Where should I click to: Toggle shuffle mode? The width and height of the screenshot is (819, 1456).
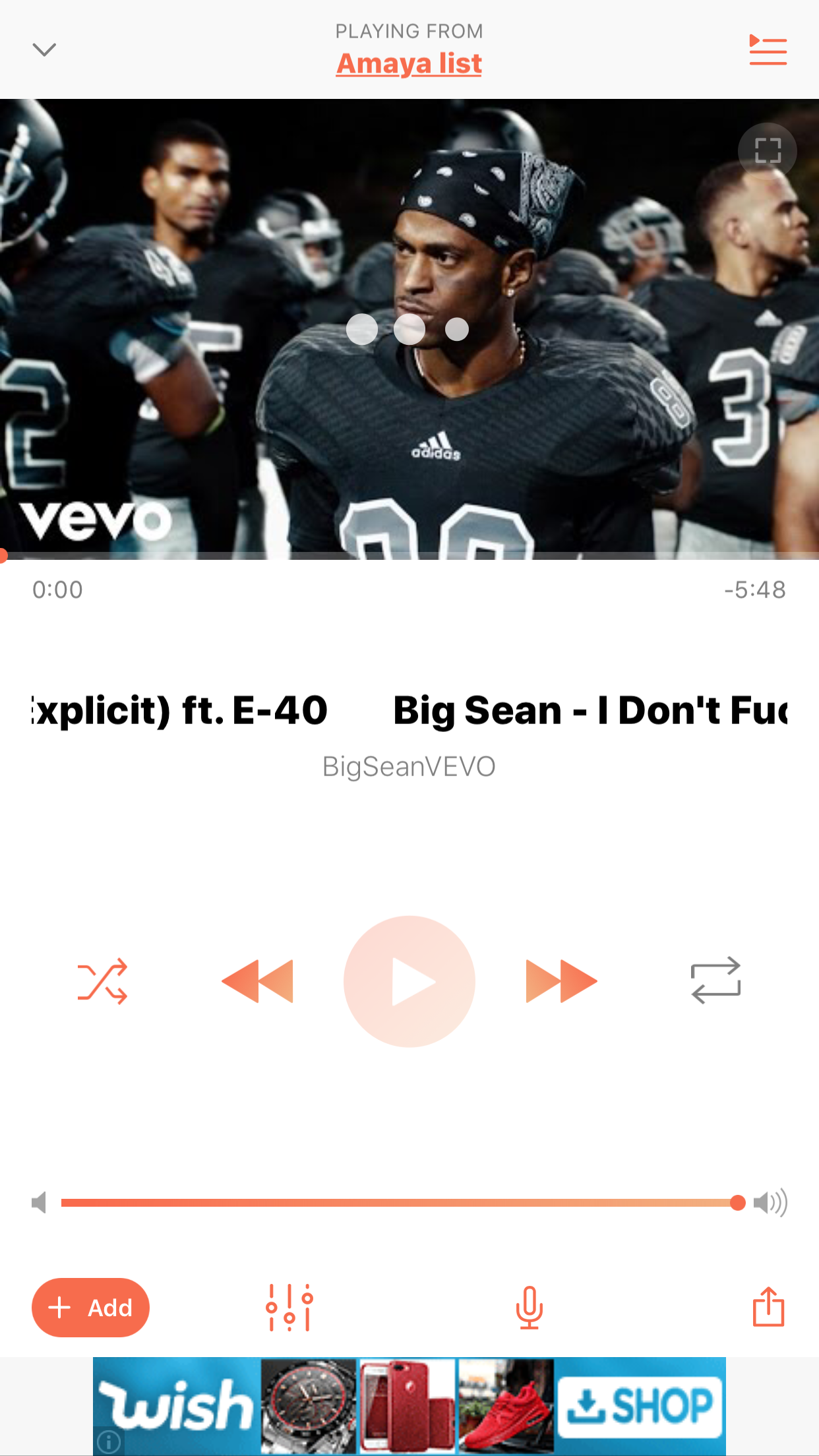[x=102, y=981]
